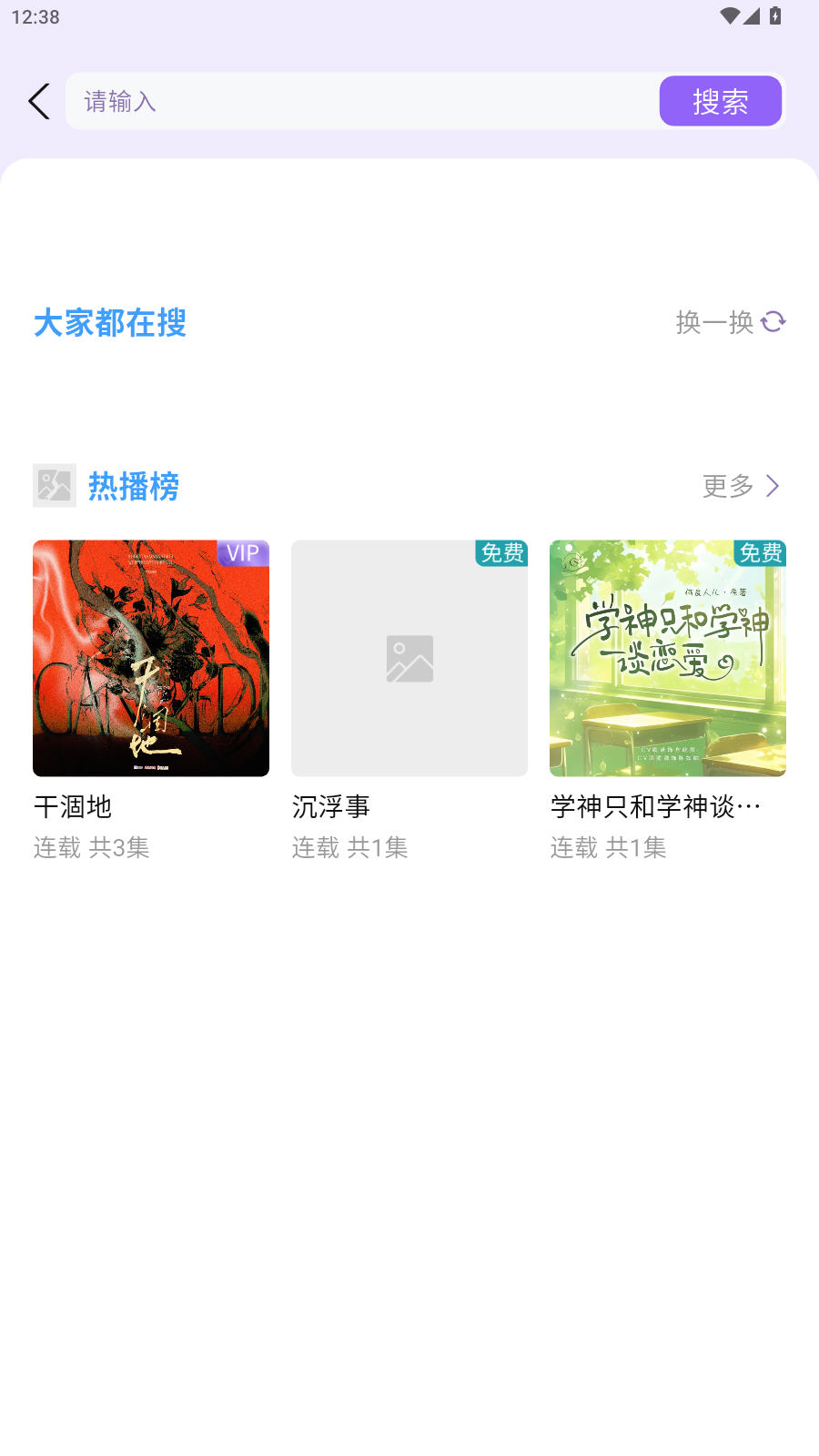
Task: Click the 搜索 search button
Action: click(x=720, y=101)
